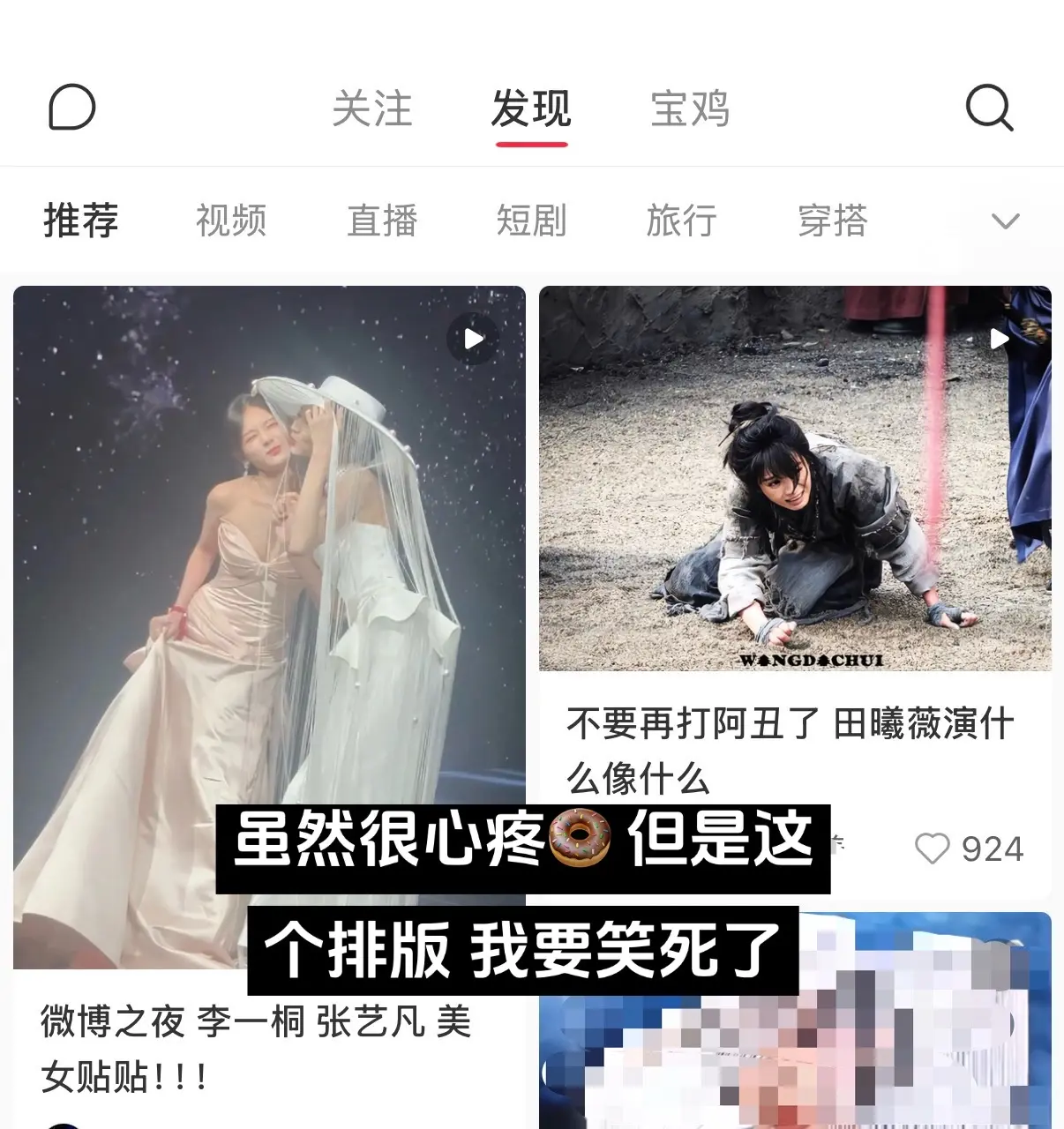The height and width of the screenshot is (1129, 1064).
Task: Play the 田曦薇 video post
Action: click(x=998, y=338)
